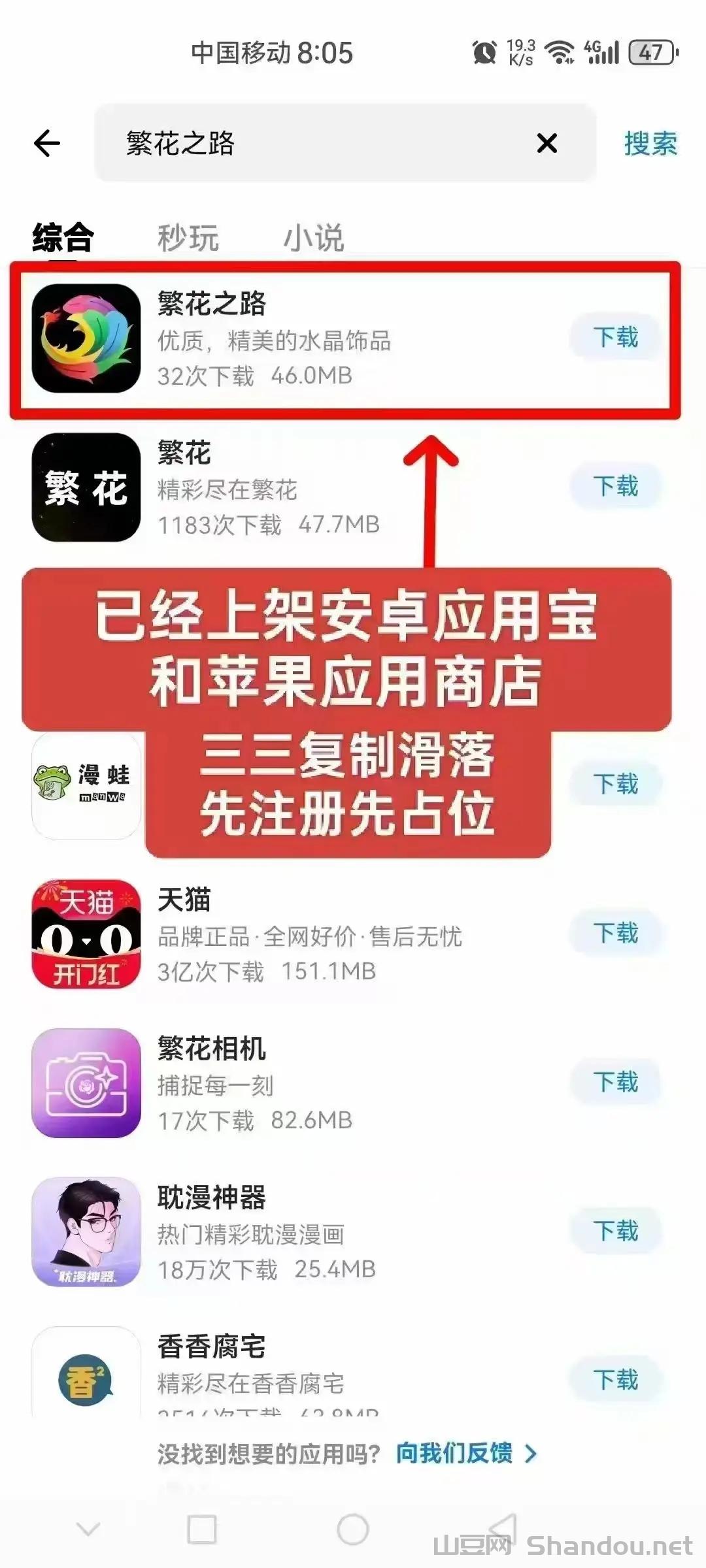This screenshot has width=706, height=1568.
Task: Switch to the 小说 tab
Action: (x=313, y=238)
